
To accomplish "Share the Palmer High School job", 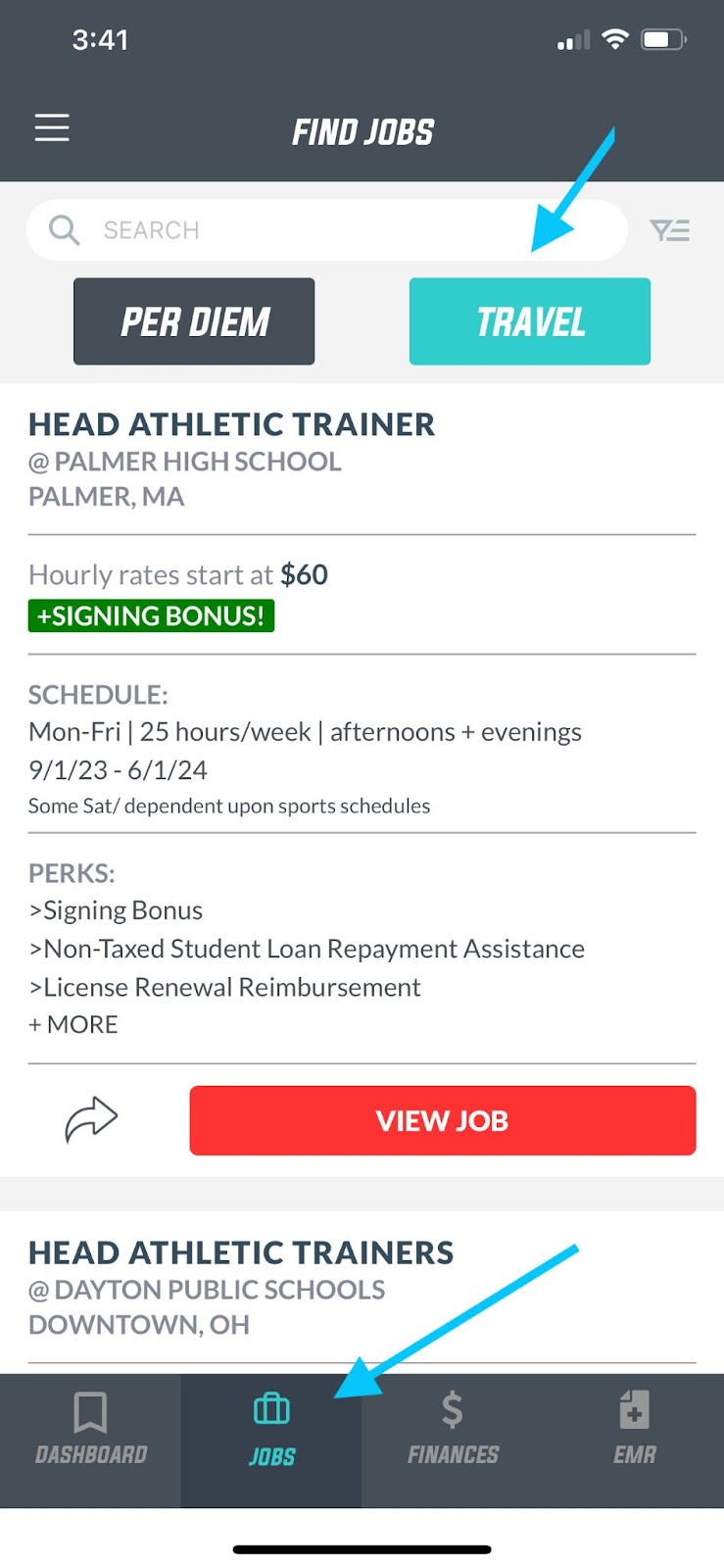I will 91,1120.
